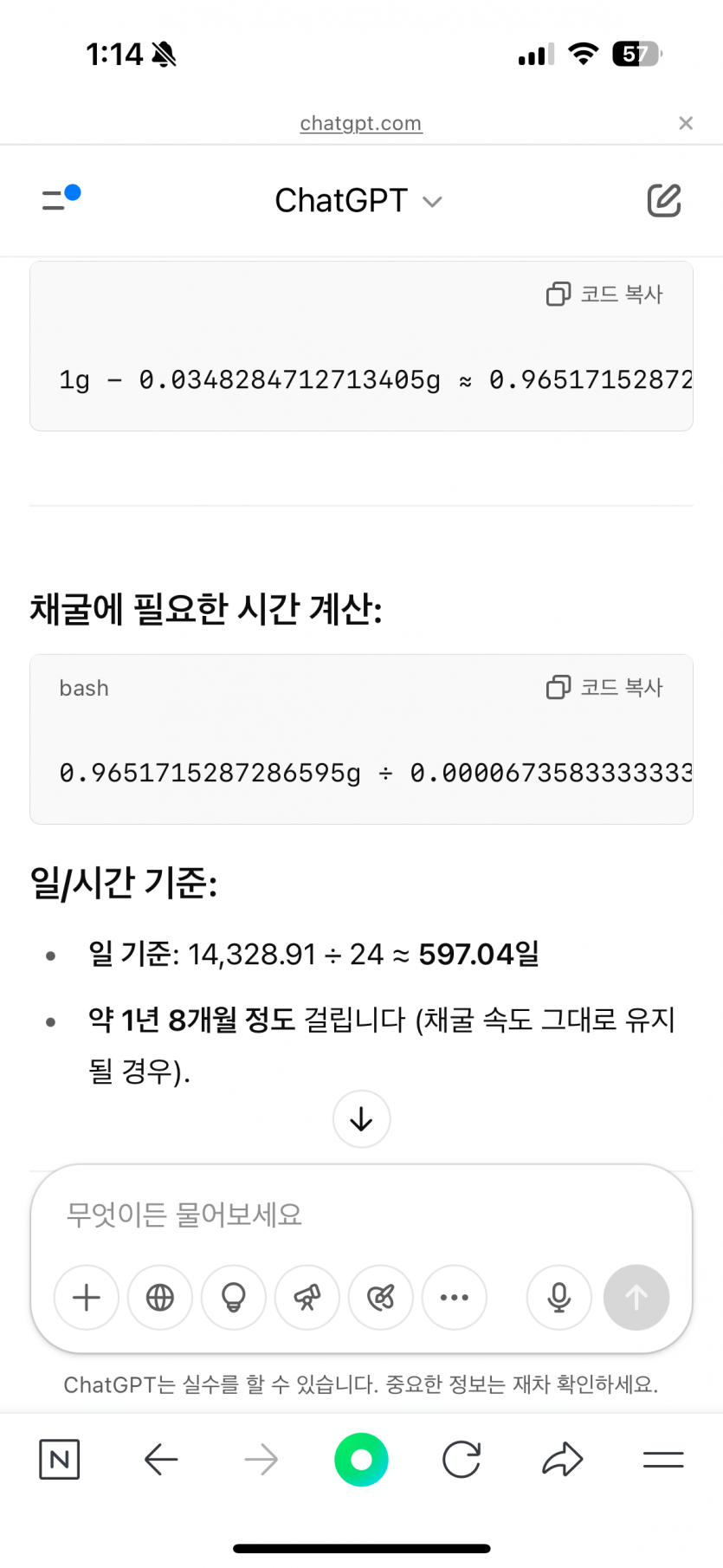Expand the ChatGPT model selector dropdown

358,201
